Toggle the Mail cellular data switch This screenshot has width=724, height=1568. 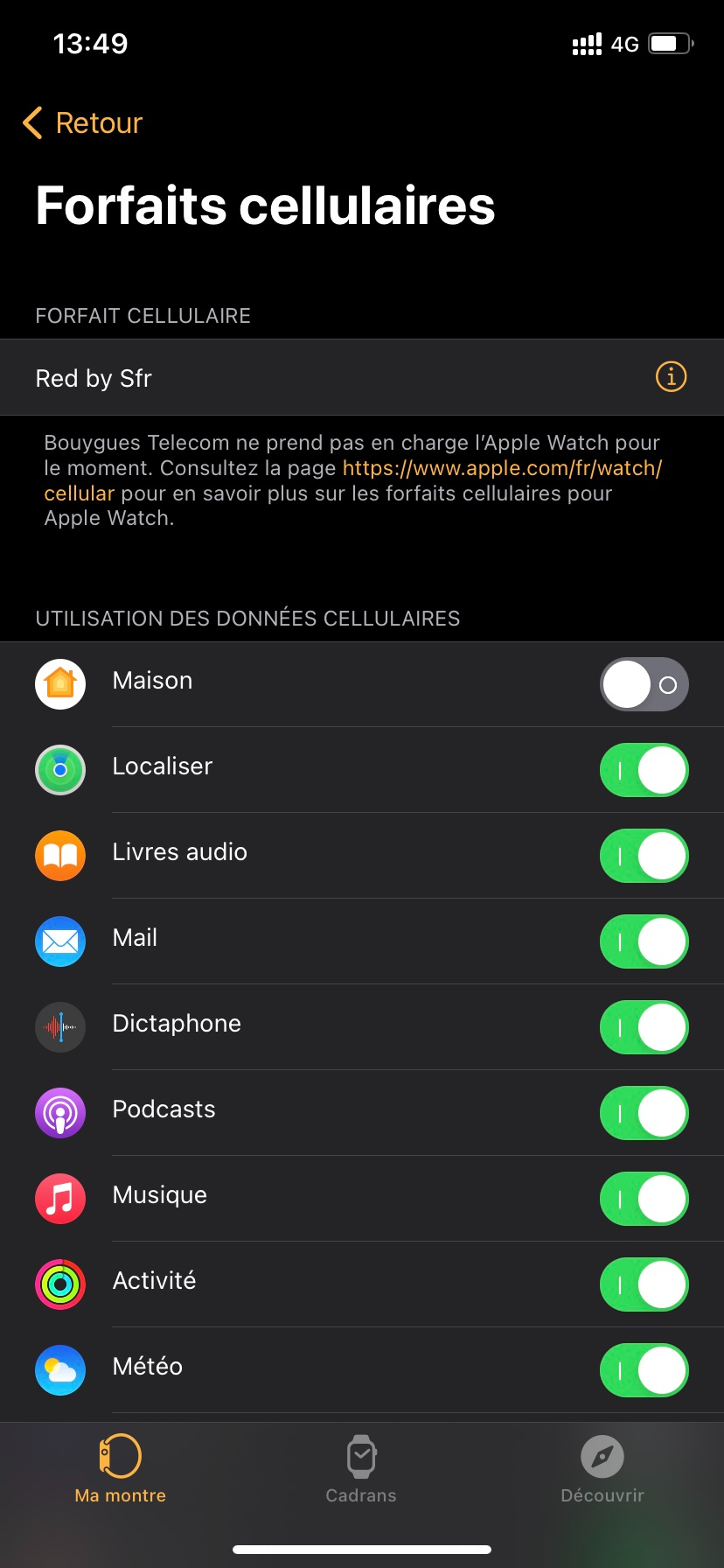[x=644, y=941]
